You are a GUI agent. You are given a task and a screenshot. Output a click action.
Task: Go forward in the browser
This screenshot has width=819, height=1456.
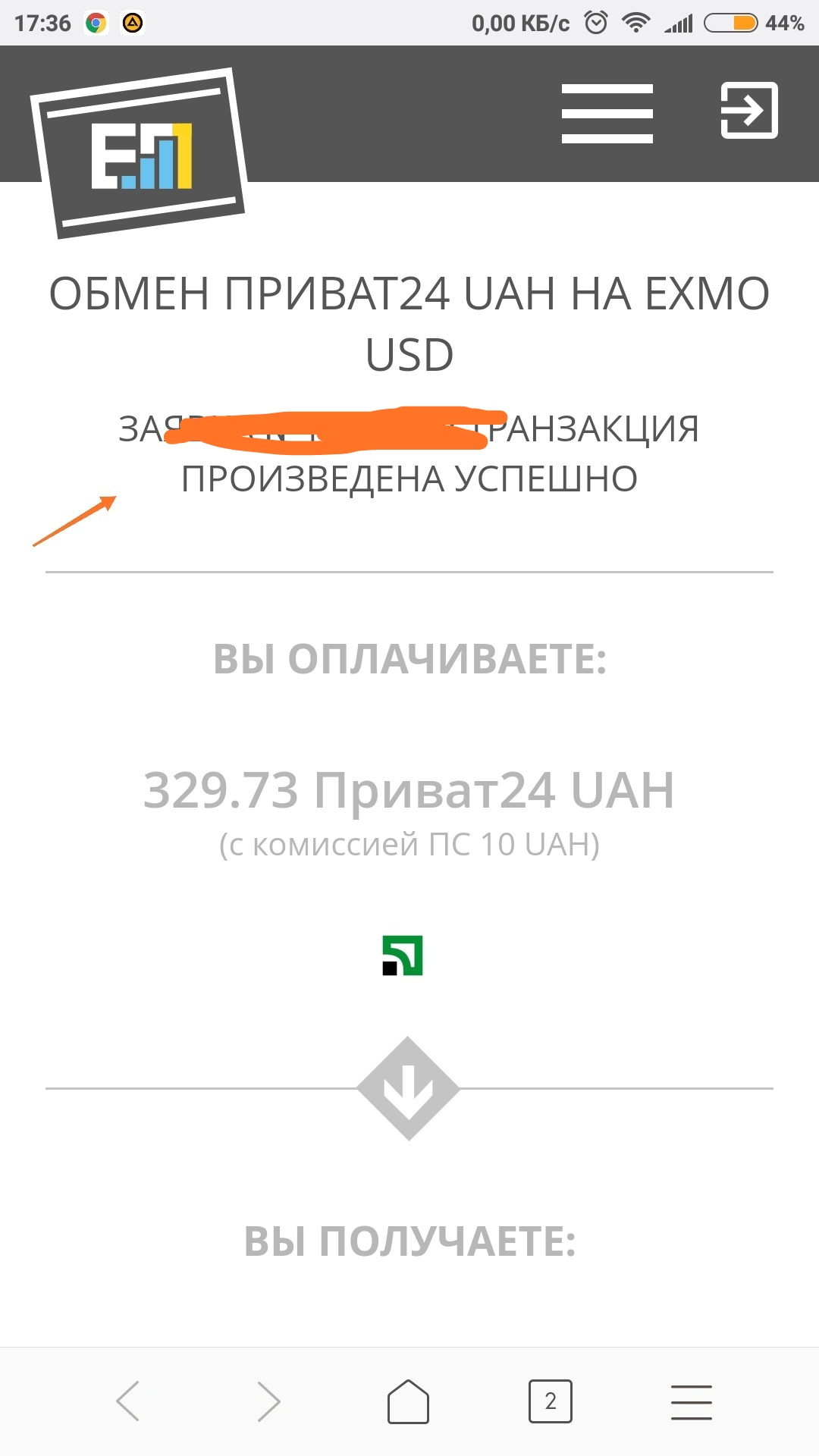(268, 1401)
